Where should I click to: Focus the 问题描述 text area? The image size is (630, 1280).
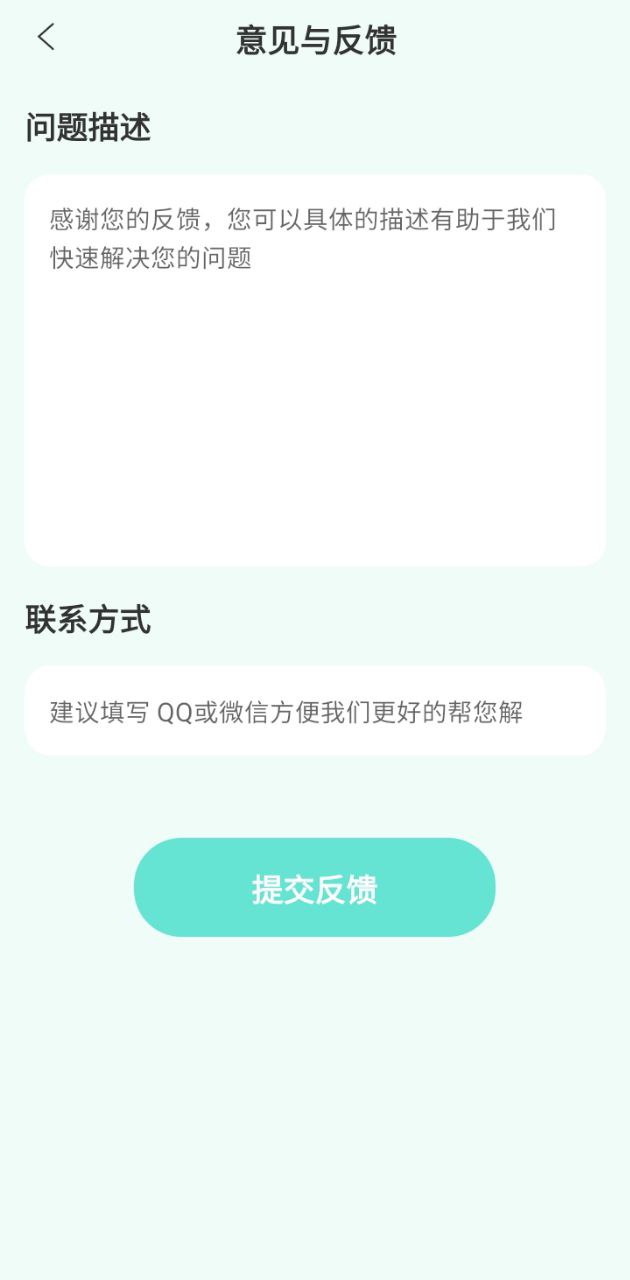pyautogui.click(x=315, y=370)
